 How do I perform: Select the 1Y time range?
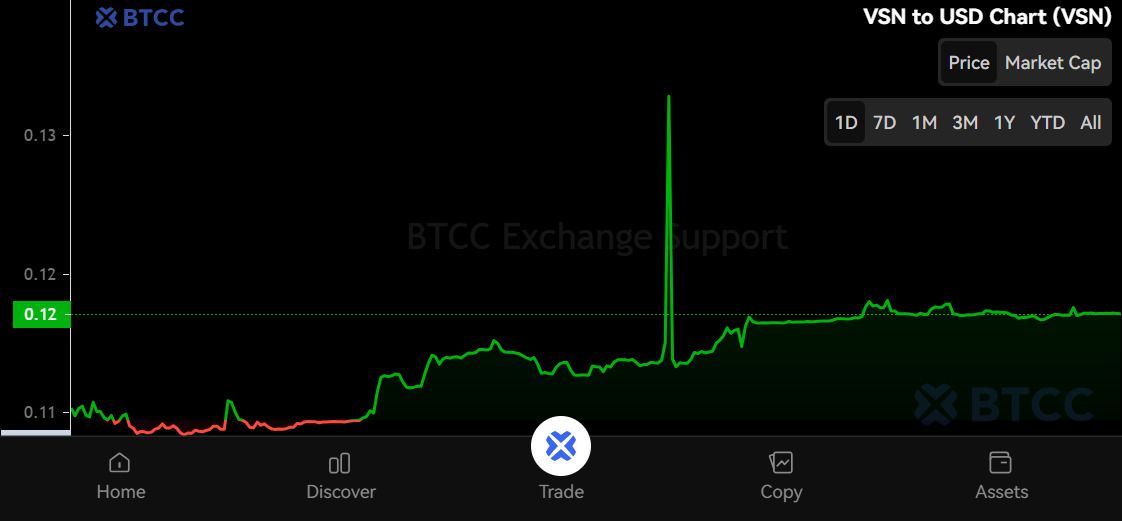click(1004, 123)
